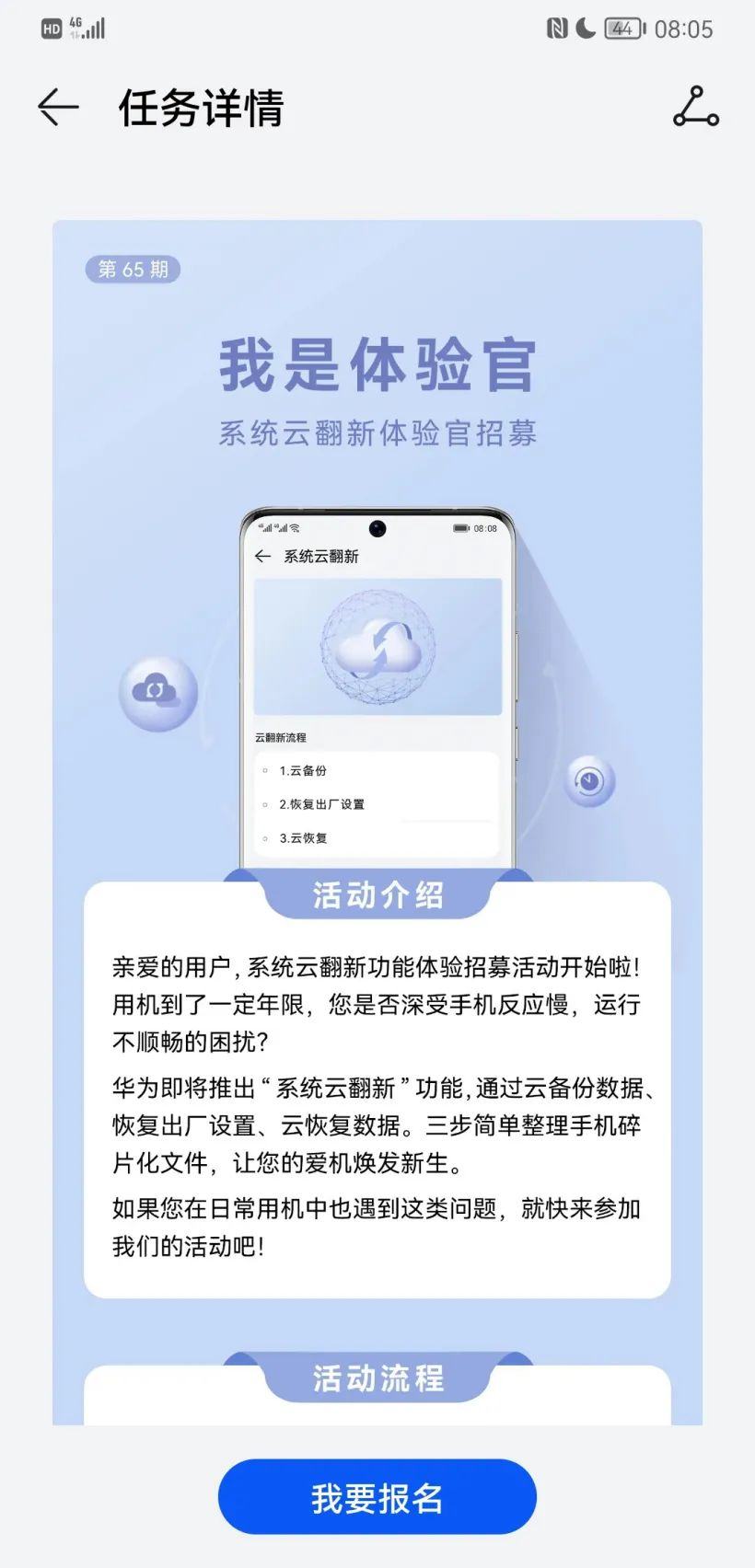The image size is (755, 1568).
Task: Tap the cloud refresh icon left of the phone
Action: 156,693
